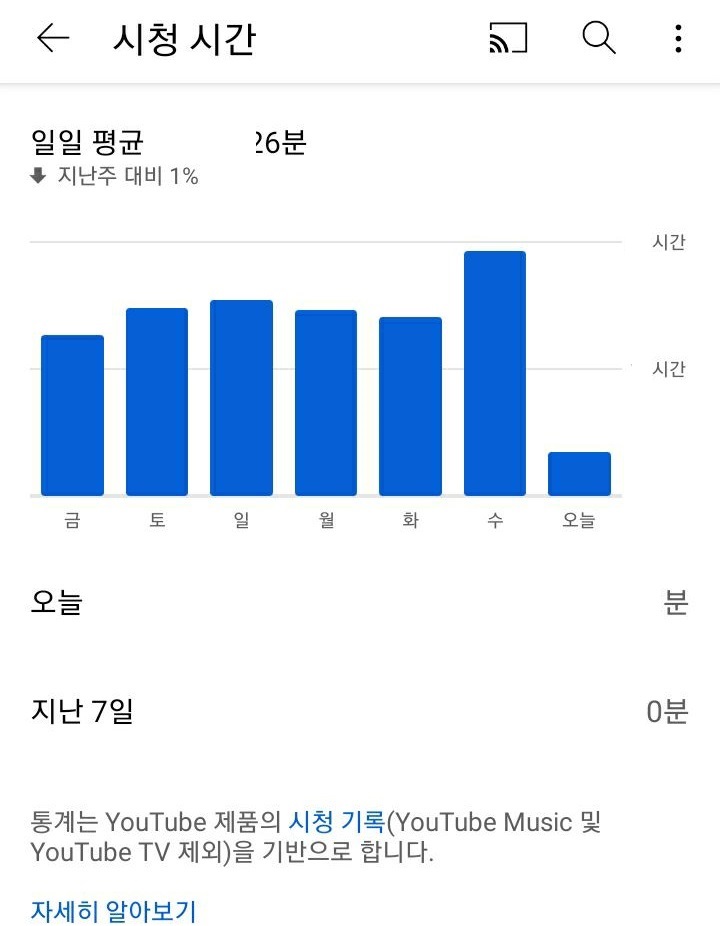Tap the 오늘 bar in the chart

point(578,472)
